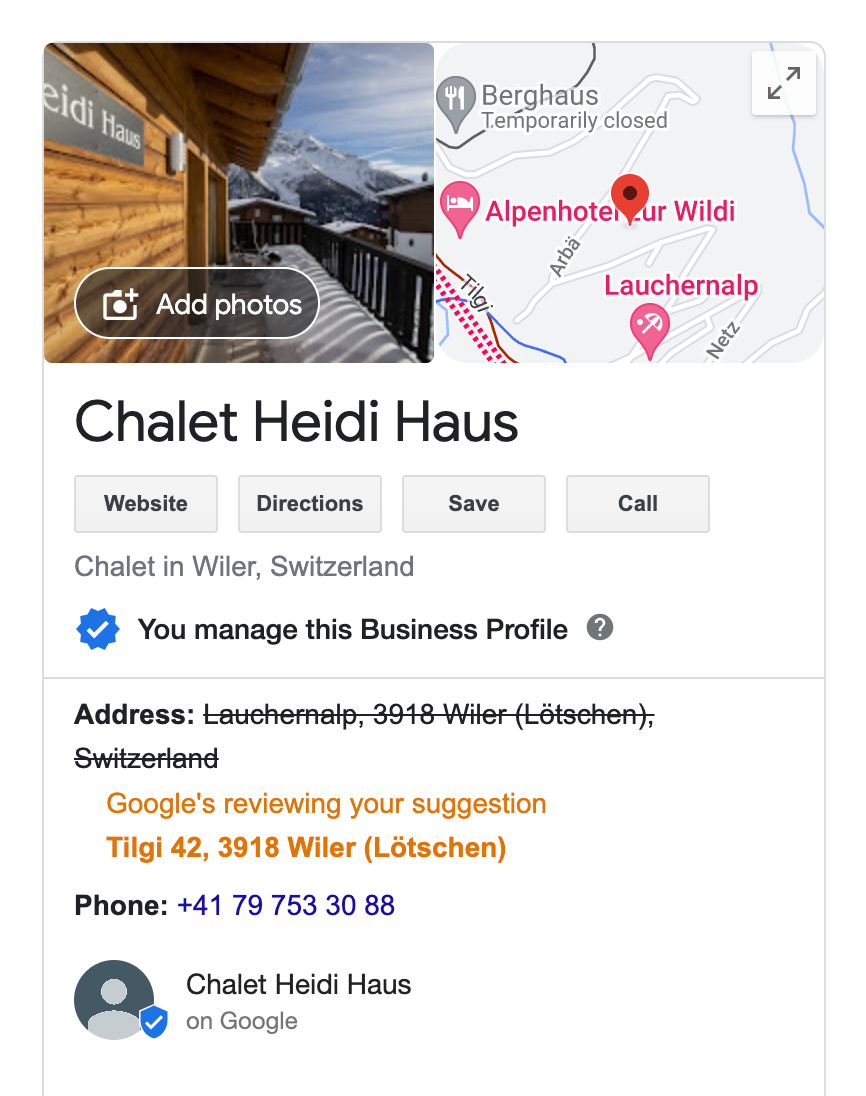Viewport: 866px width, 1096px height.
Task: Click 'Google's reviewing your suggestion' notice
Action: (326, 803)
